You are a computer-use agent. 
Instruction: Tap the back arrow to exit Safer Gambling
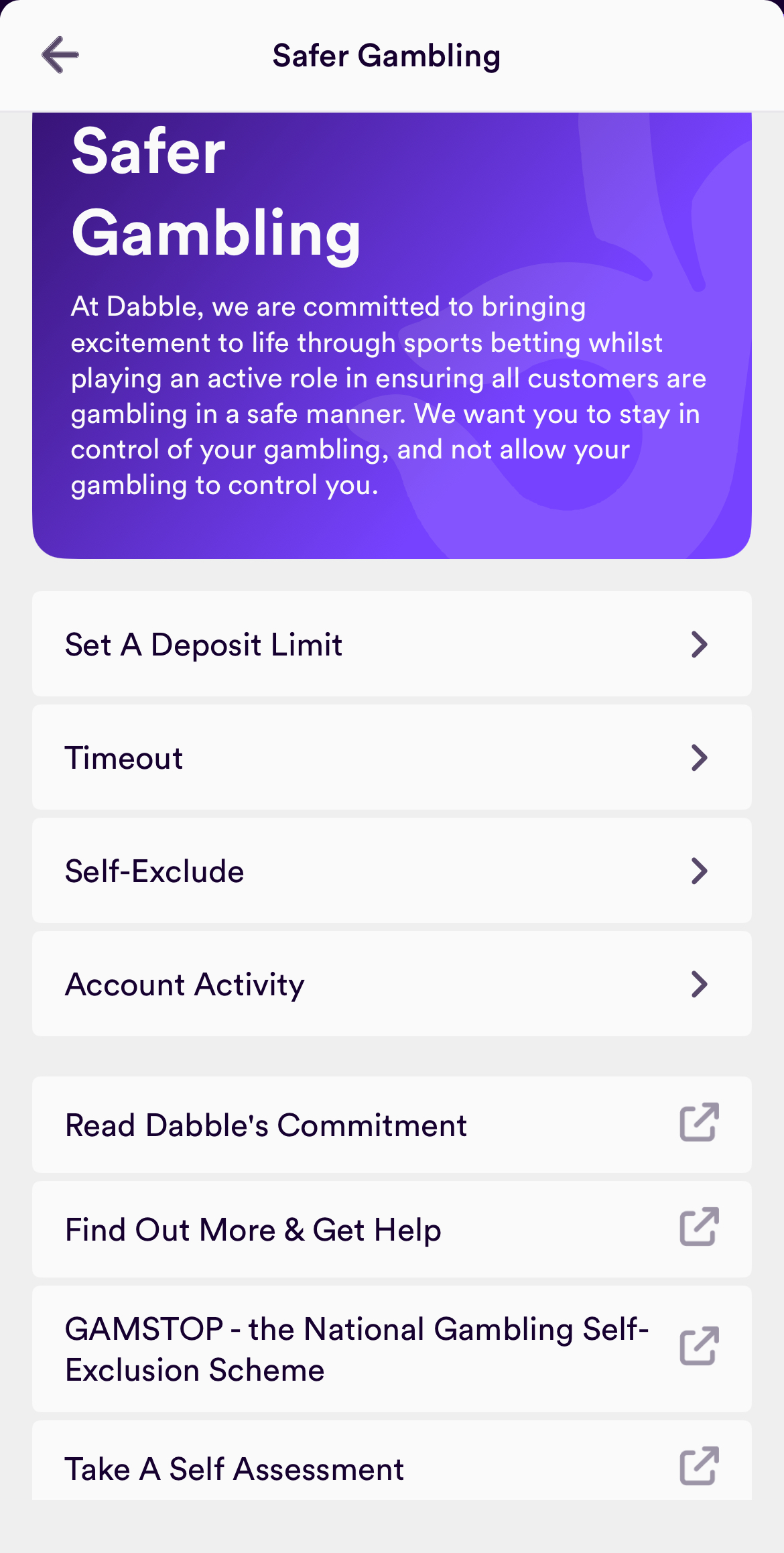click(x=59, y=55)
